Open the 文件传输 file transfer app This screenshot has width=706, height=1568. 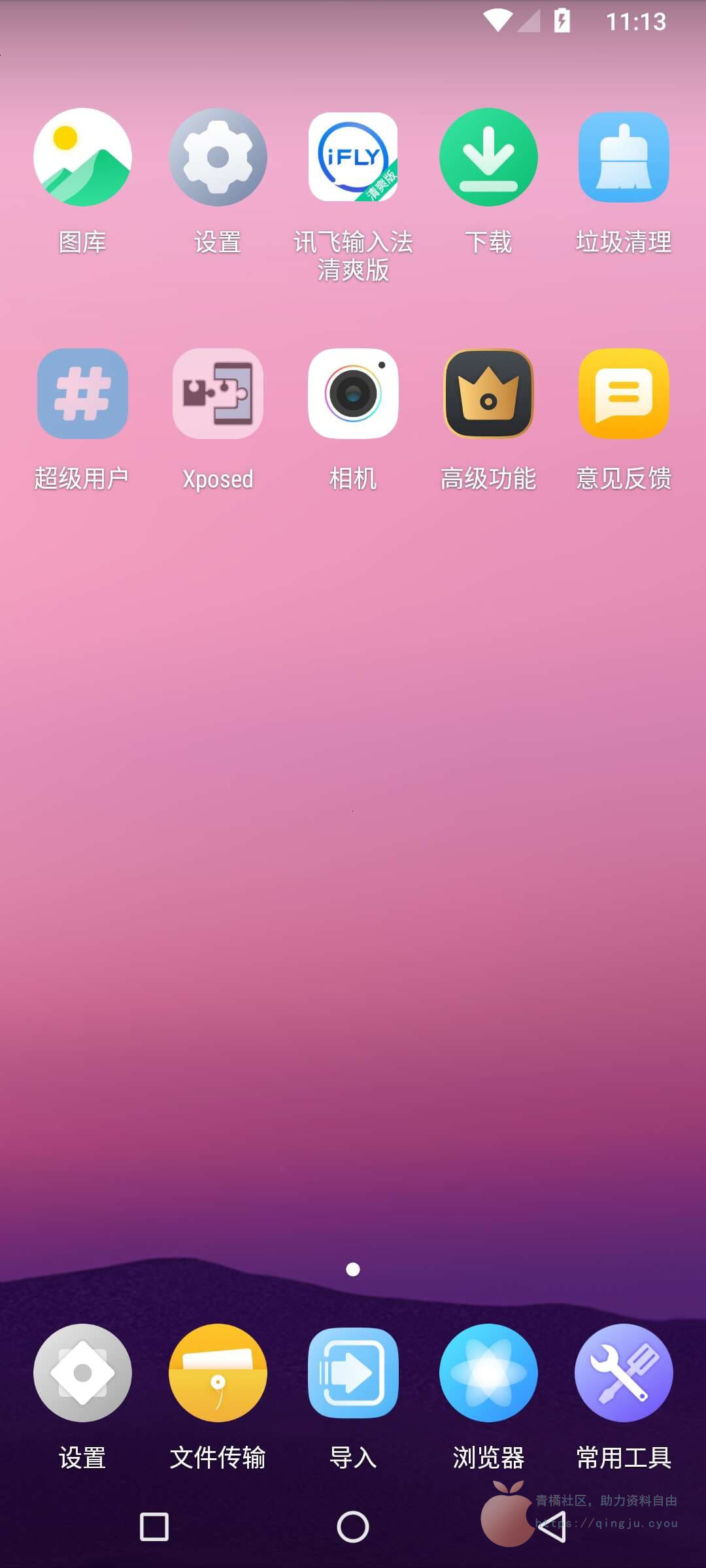point(218,1373)
